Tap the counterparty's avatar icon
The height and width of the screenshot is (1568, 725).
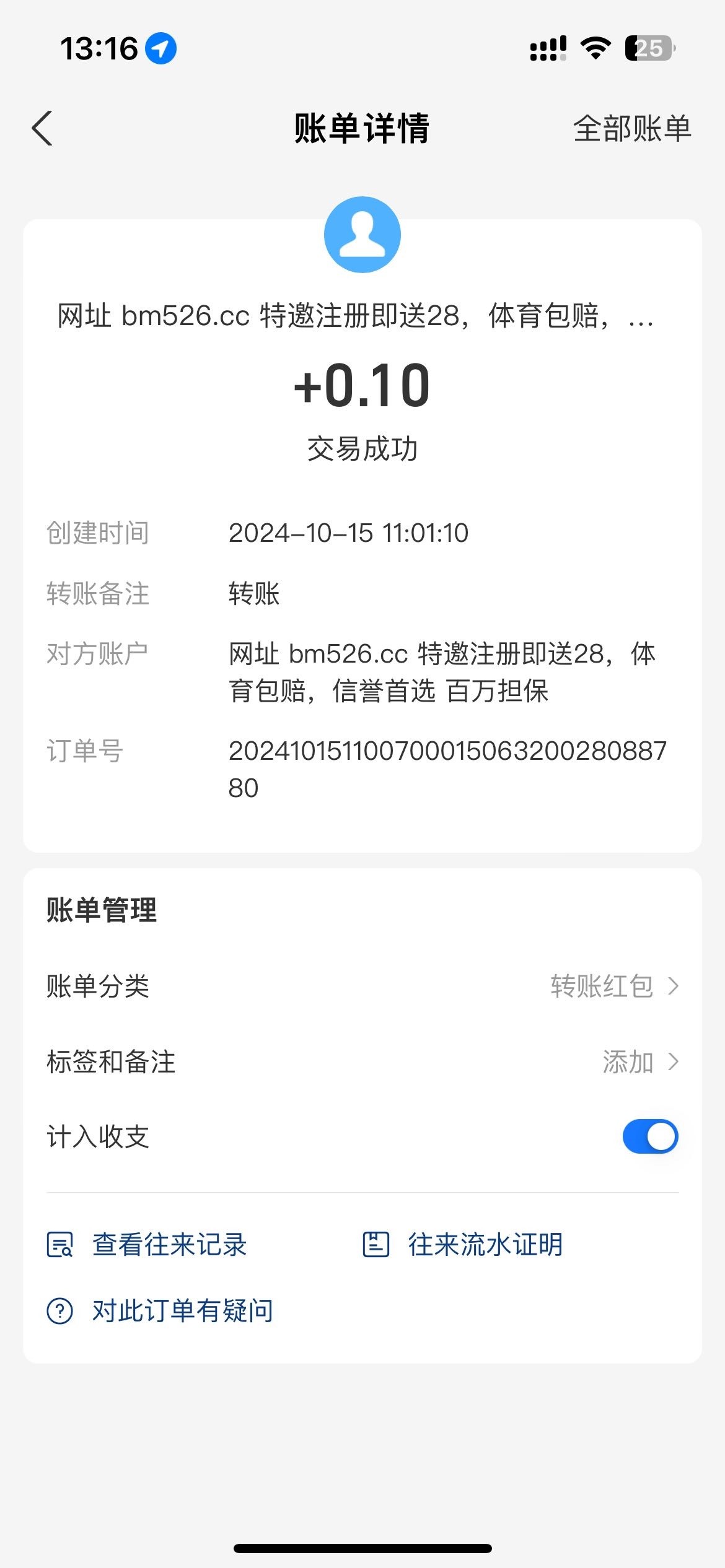pyautogui.click(x=362, y=235)
